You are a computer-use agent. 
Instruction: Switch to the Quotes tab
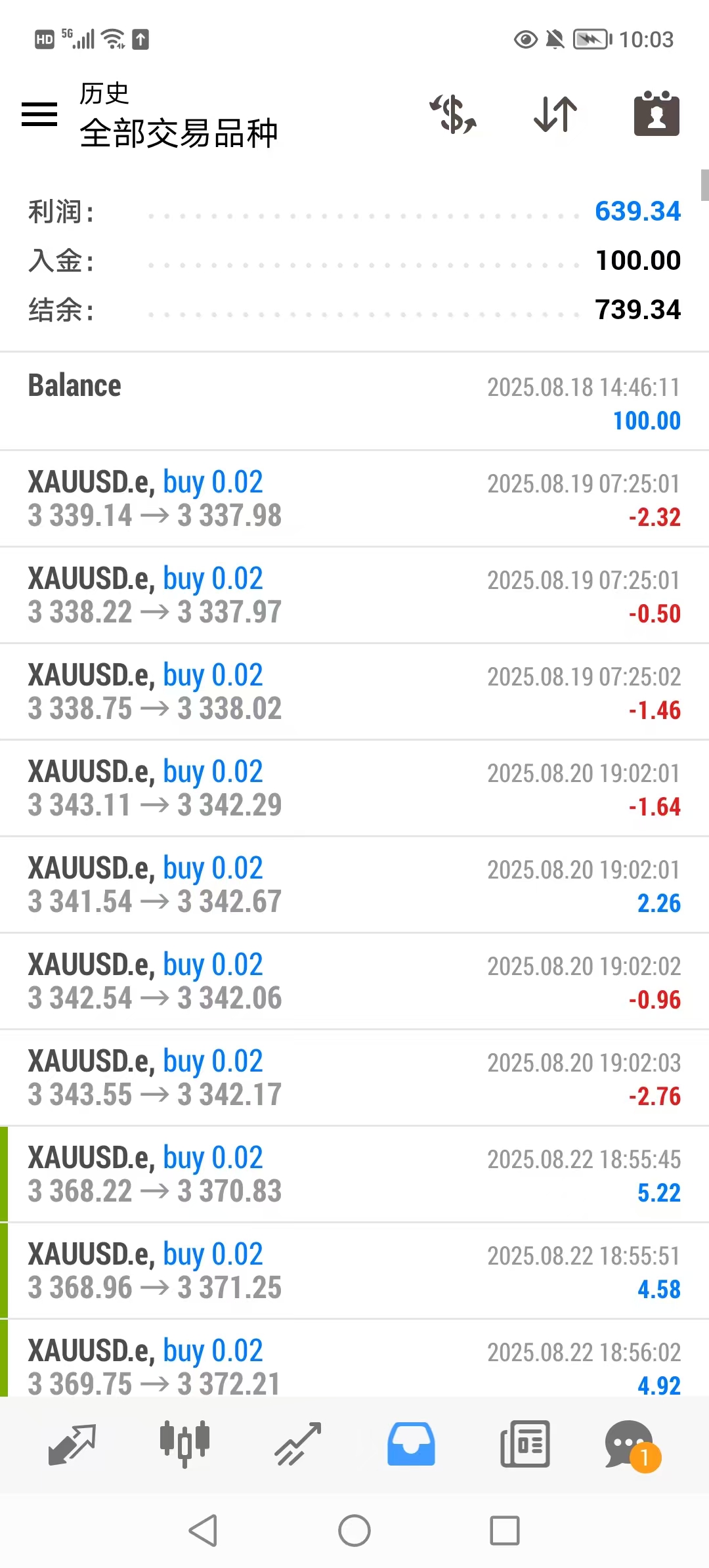pos(72,1445)
